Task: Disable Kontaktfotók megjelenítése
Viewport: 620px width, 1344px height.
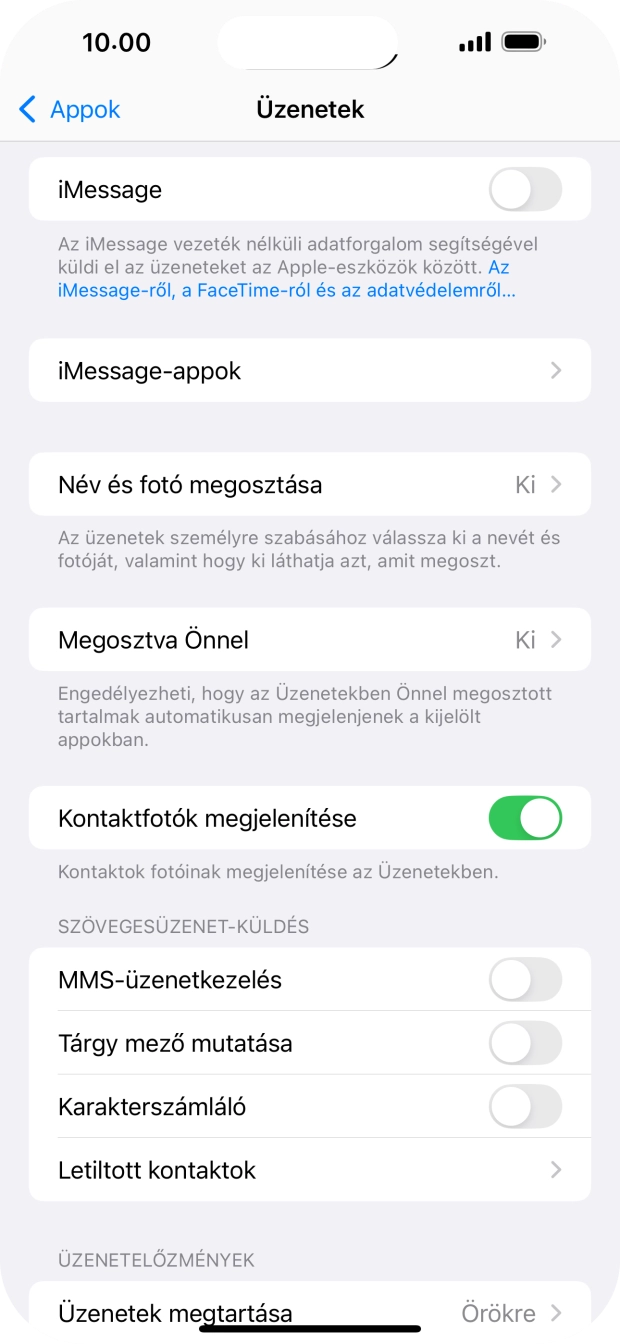Action: pyautogui.click(x=525, y=818)
